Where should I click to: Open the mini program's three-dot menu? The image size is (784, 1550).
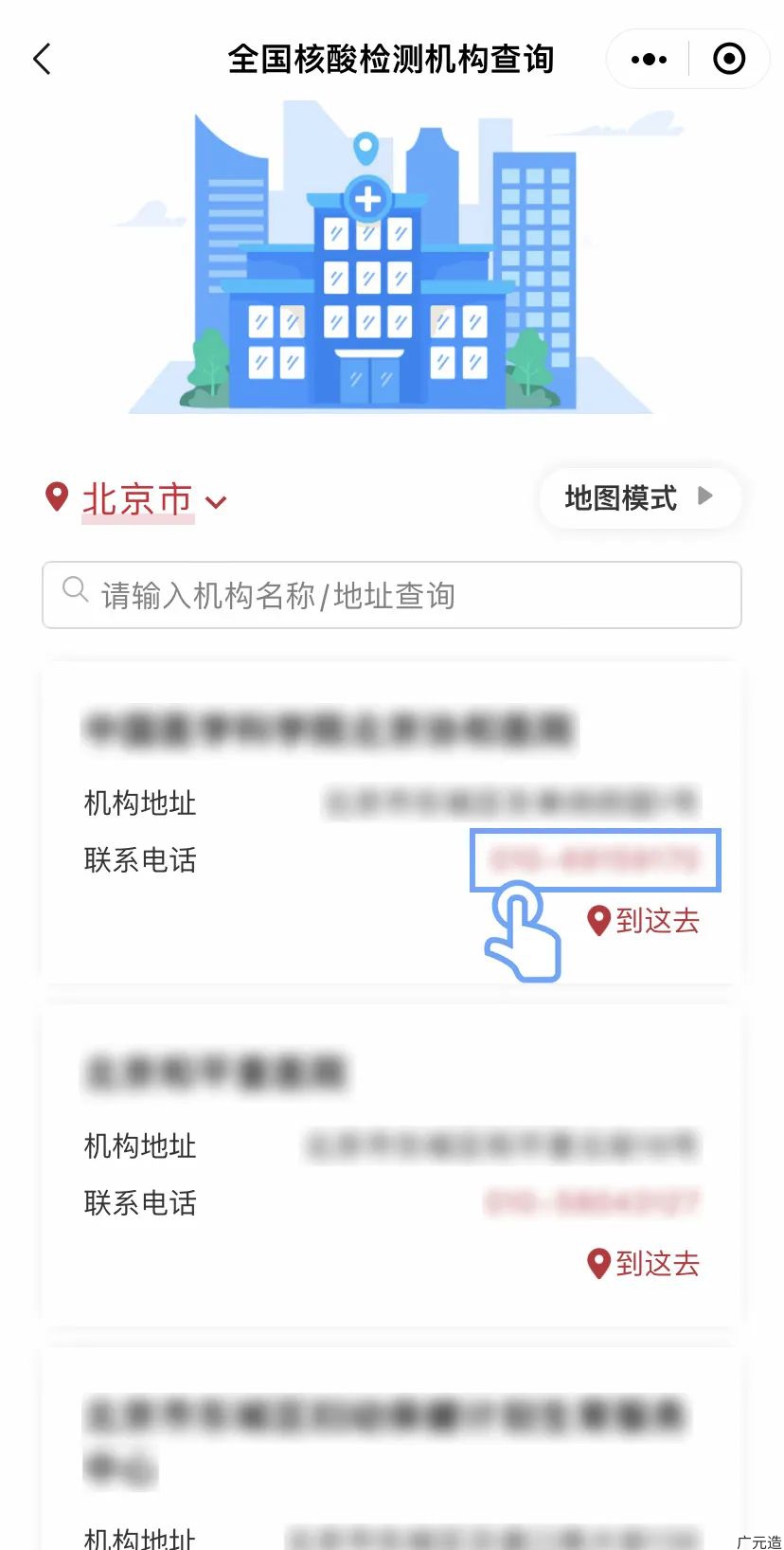tap(649, 59)
